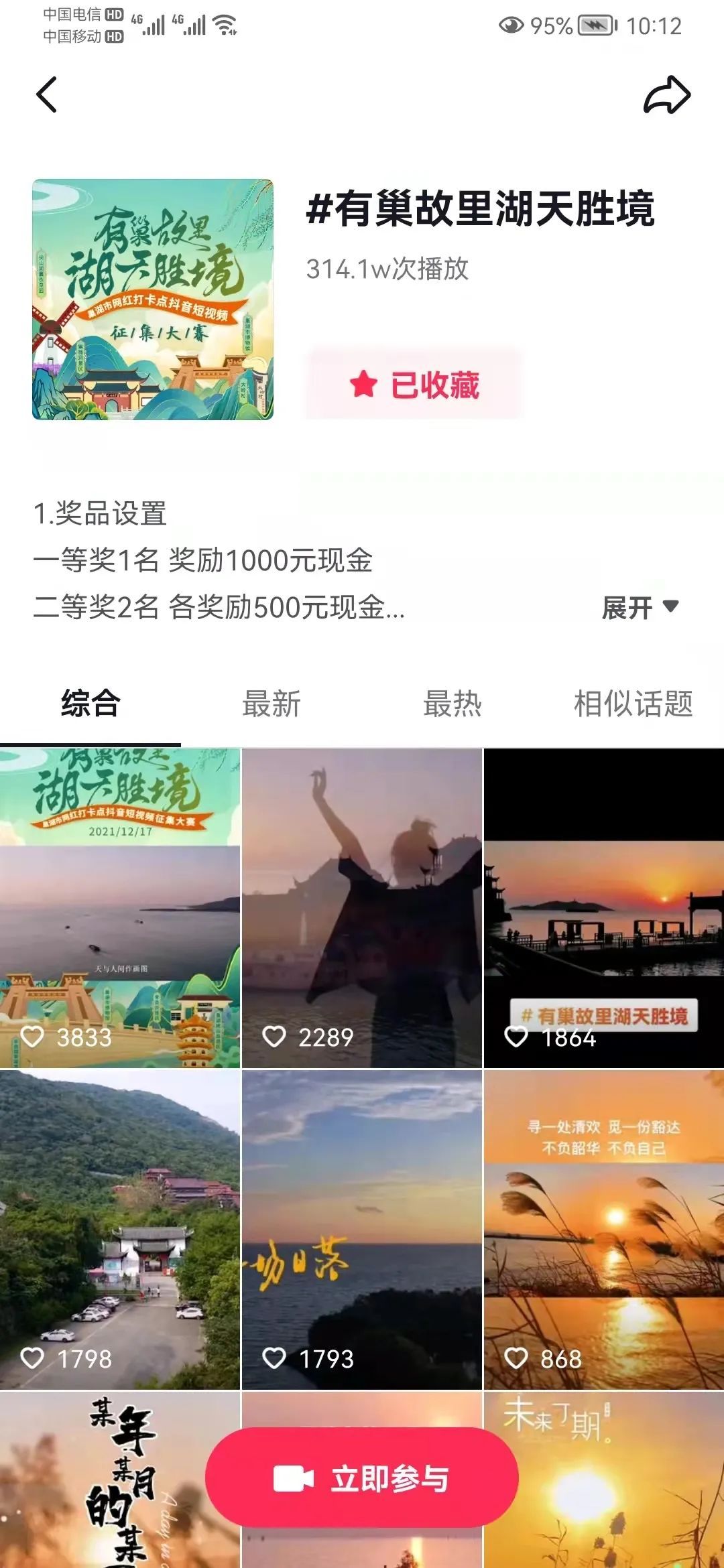This screenshot has width=724, height=1568.
Task: Open the temple video with 1798 likes
Action: (x=120, y=1230)
